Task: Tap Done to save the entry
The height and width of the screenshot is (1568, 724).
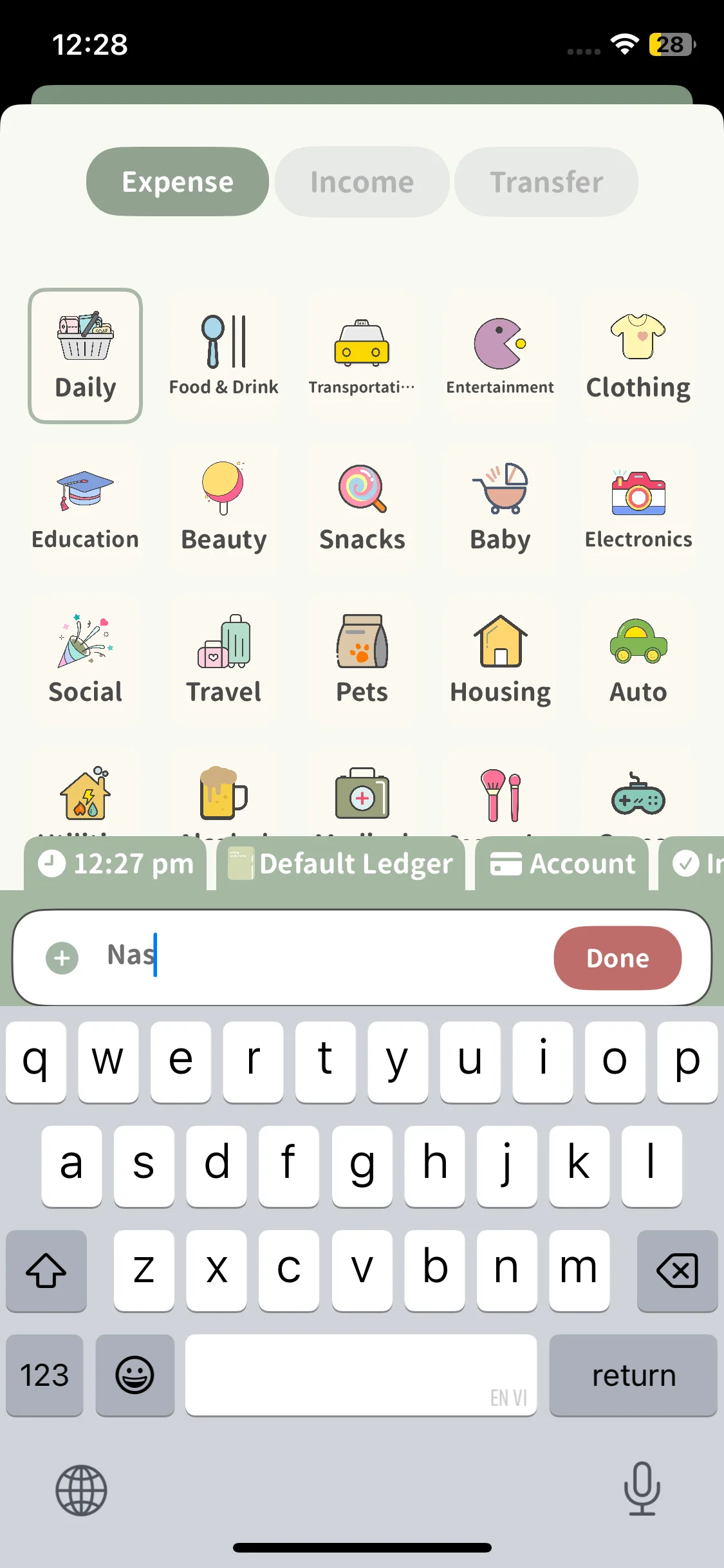Action: click(x=617, y=958)
